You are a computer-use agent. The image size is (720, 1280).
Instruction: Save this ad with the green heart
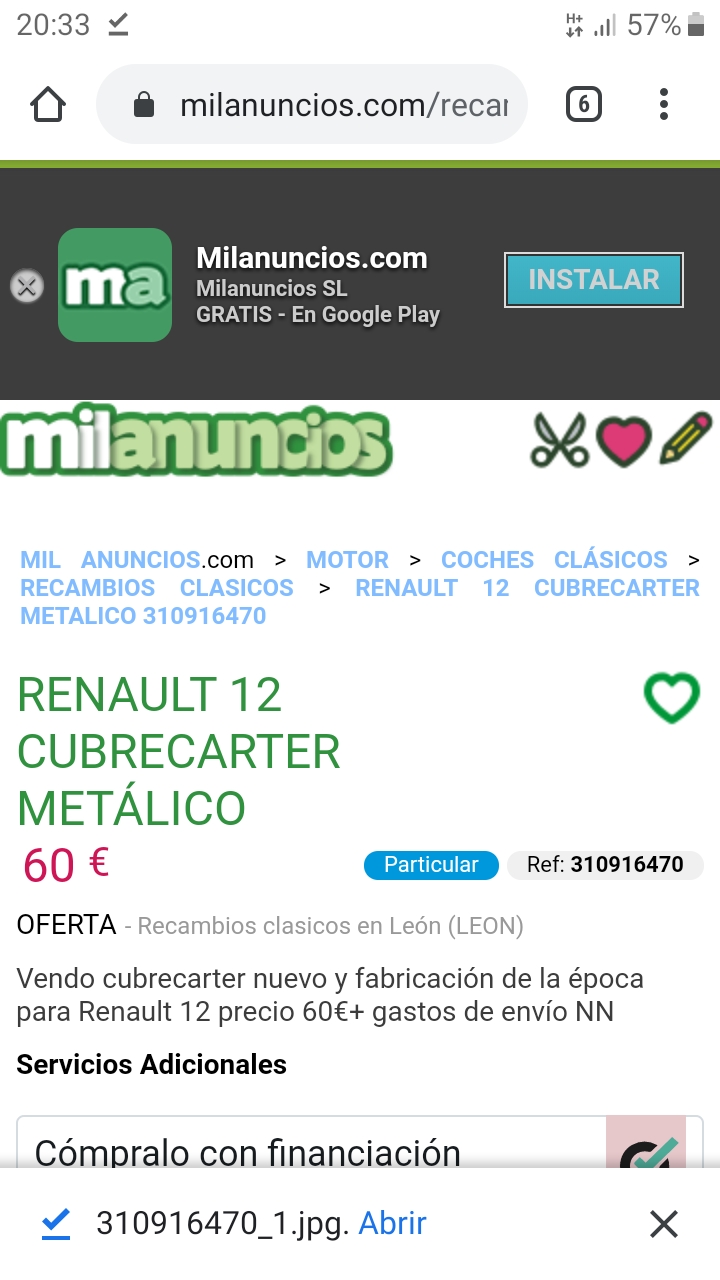click(671, 698)
